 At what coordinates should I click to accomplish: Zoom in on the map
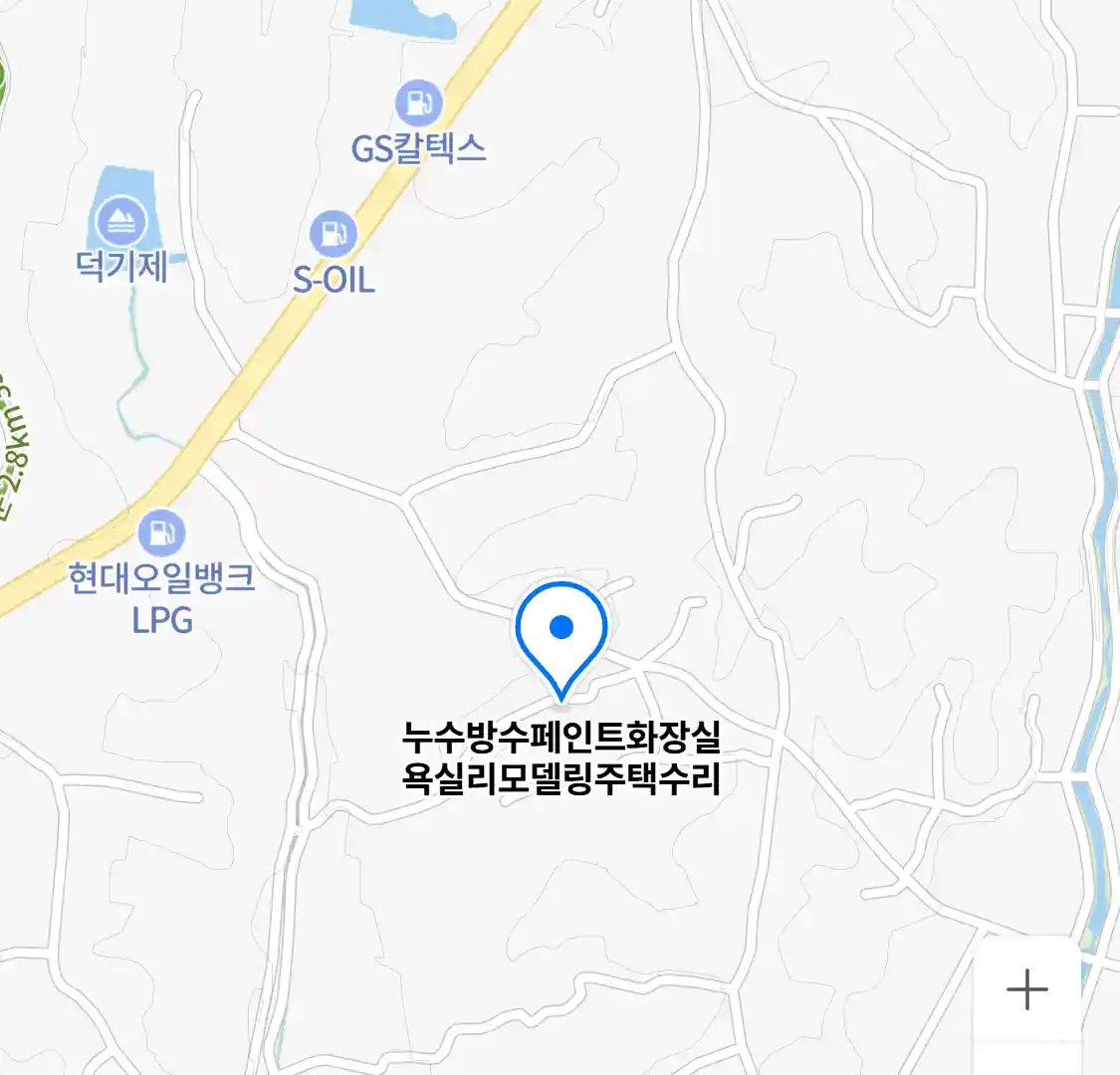click(1026, 989)
